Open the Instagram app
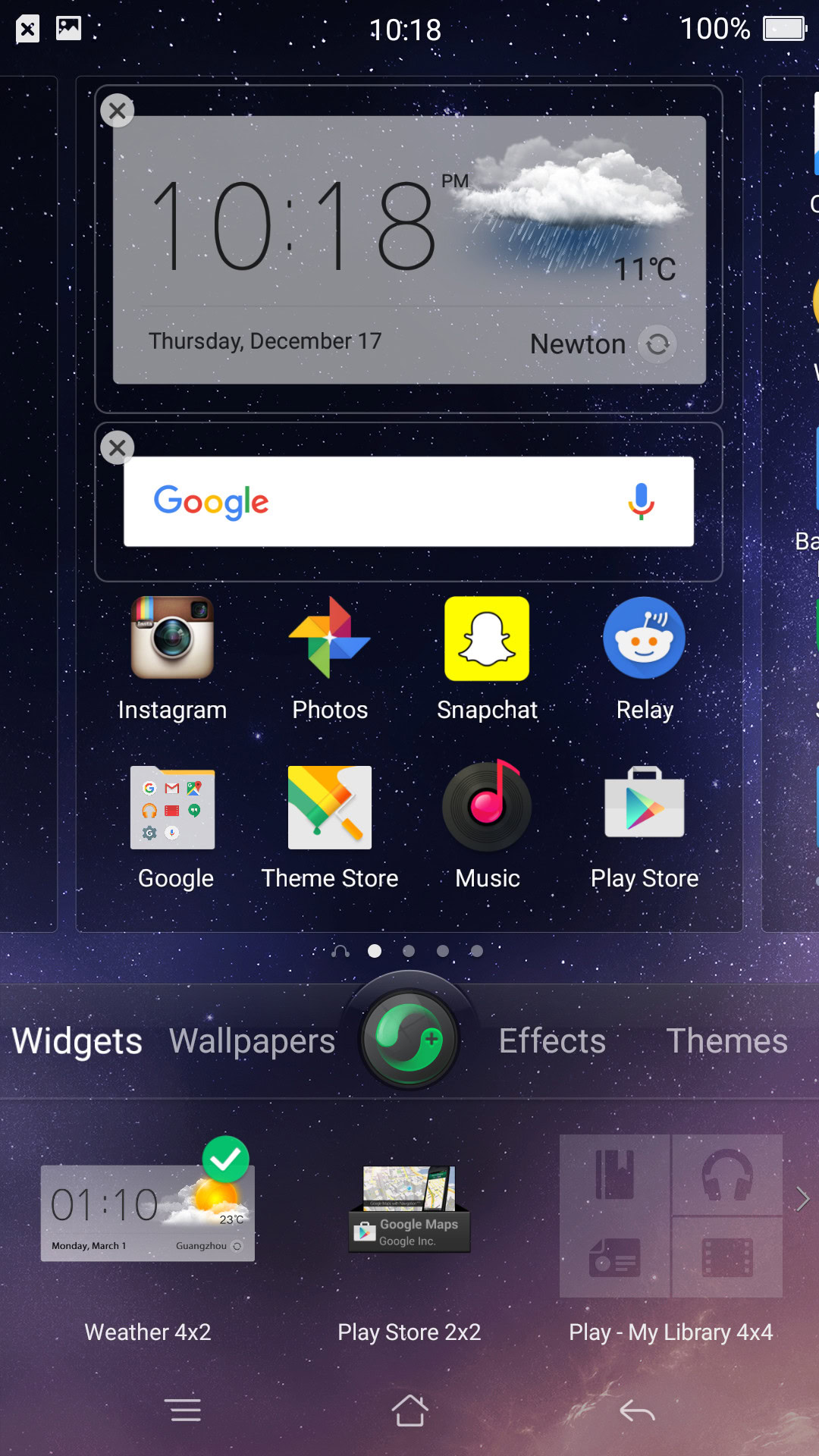Image resolution: width=819 pixels, height=1456 pixels. pyautogui.click(x=173, y=638)
